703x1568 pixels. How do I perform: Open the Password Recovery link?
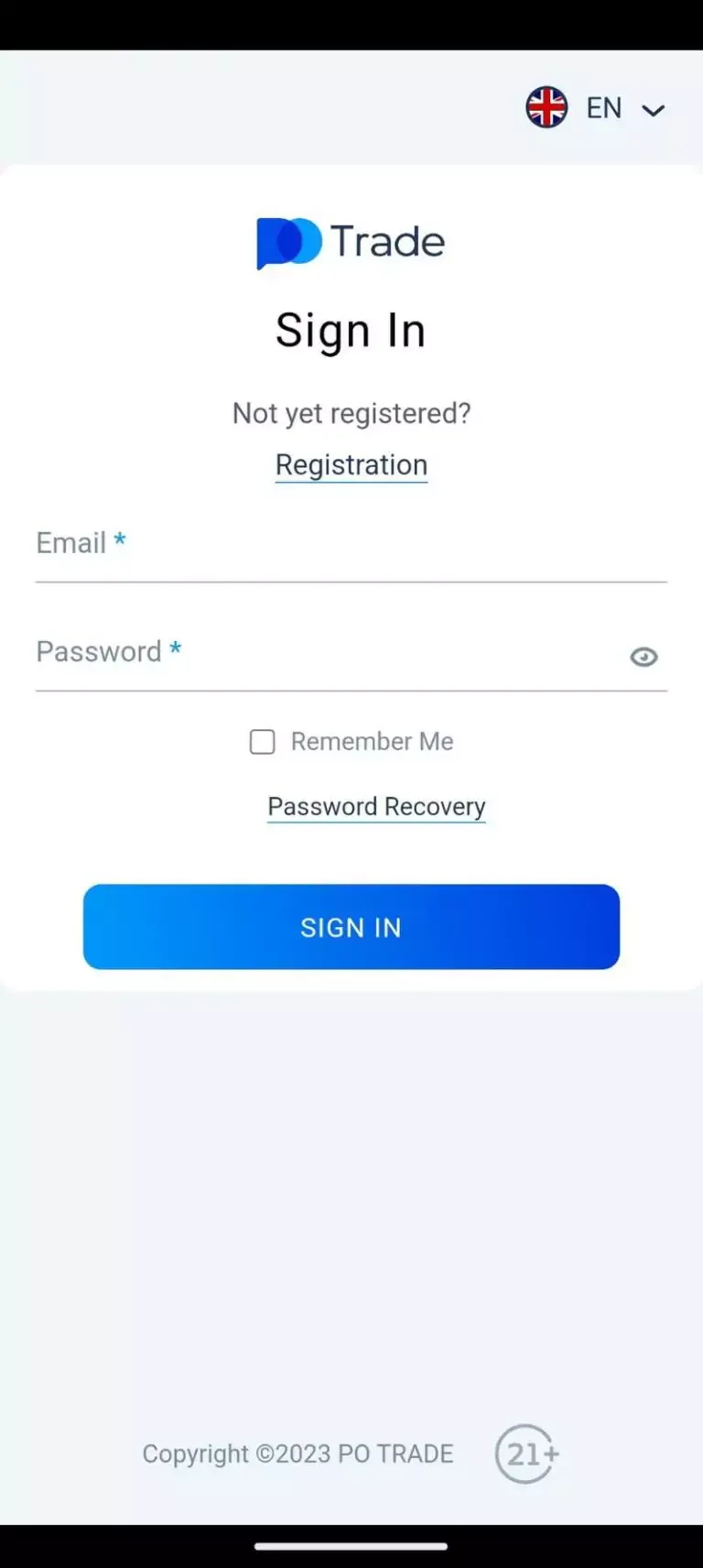[x=376, y=807]
